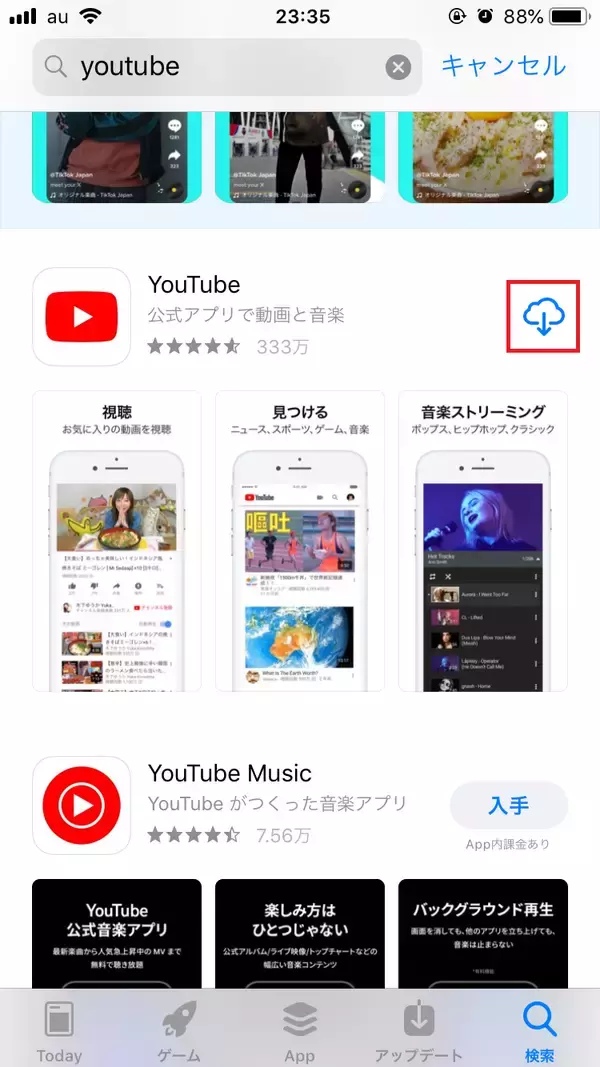This screenshot has width=600, height=1067.
Task: Switch to the App tab
Action: (x=299, y=1030)
